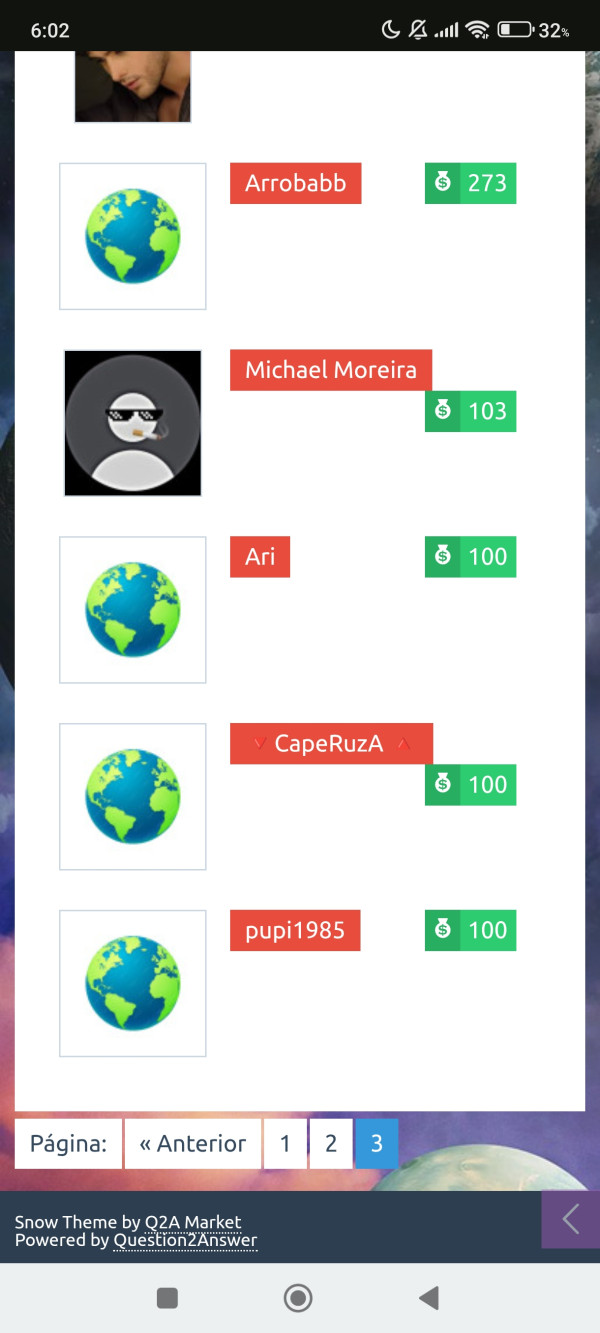Go to the system home screen
This screenshot has width=600, height=1333.
(298, 1298)
